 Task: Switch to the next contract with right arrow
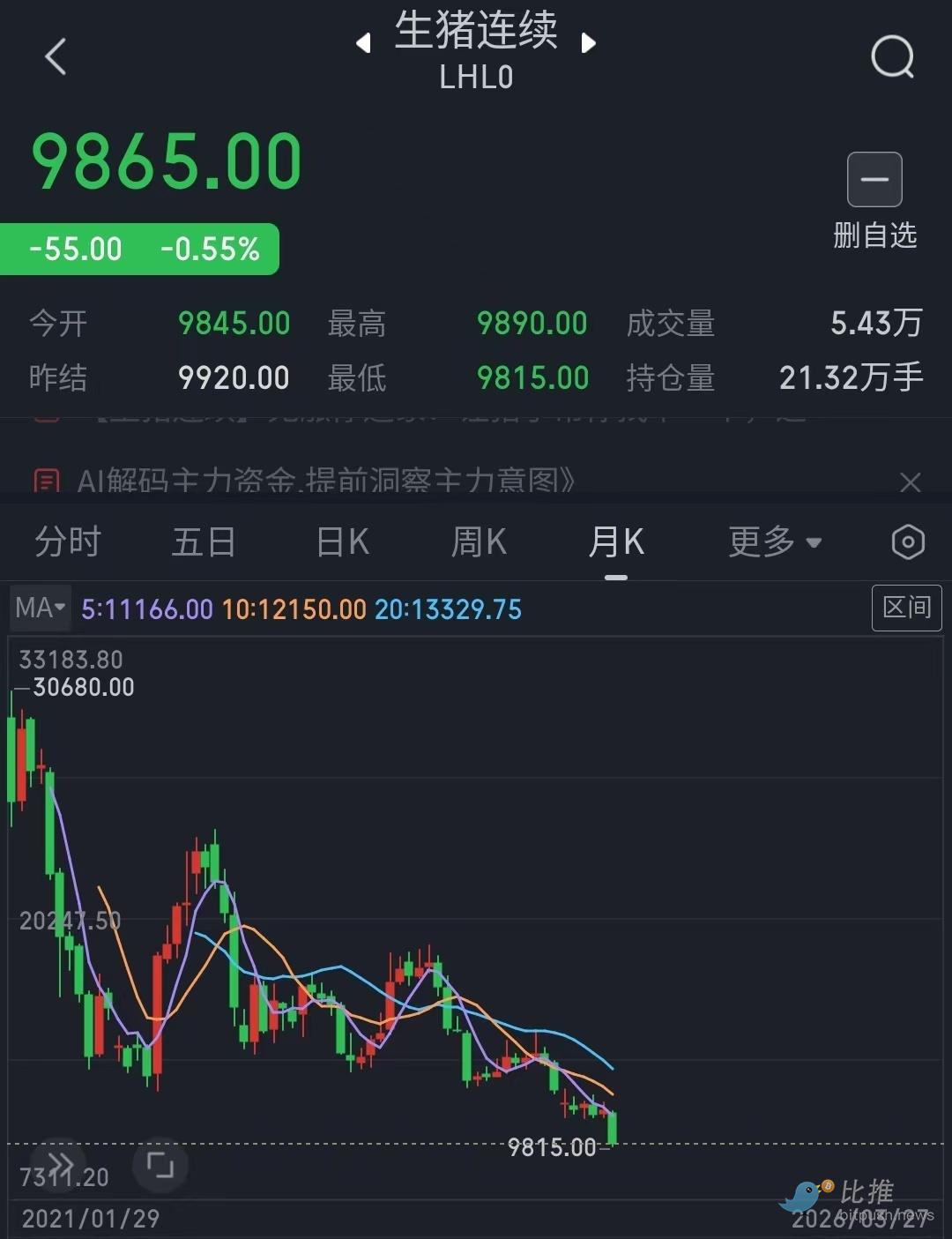pos(589,43)
